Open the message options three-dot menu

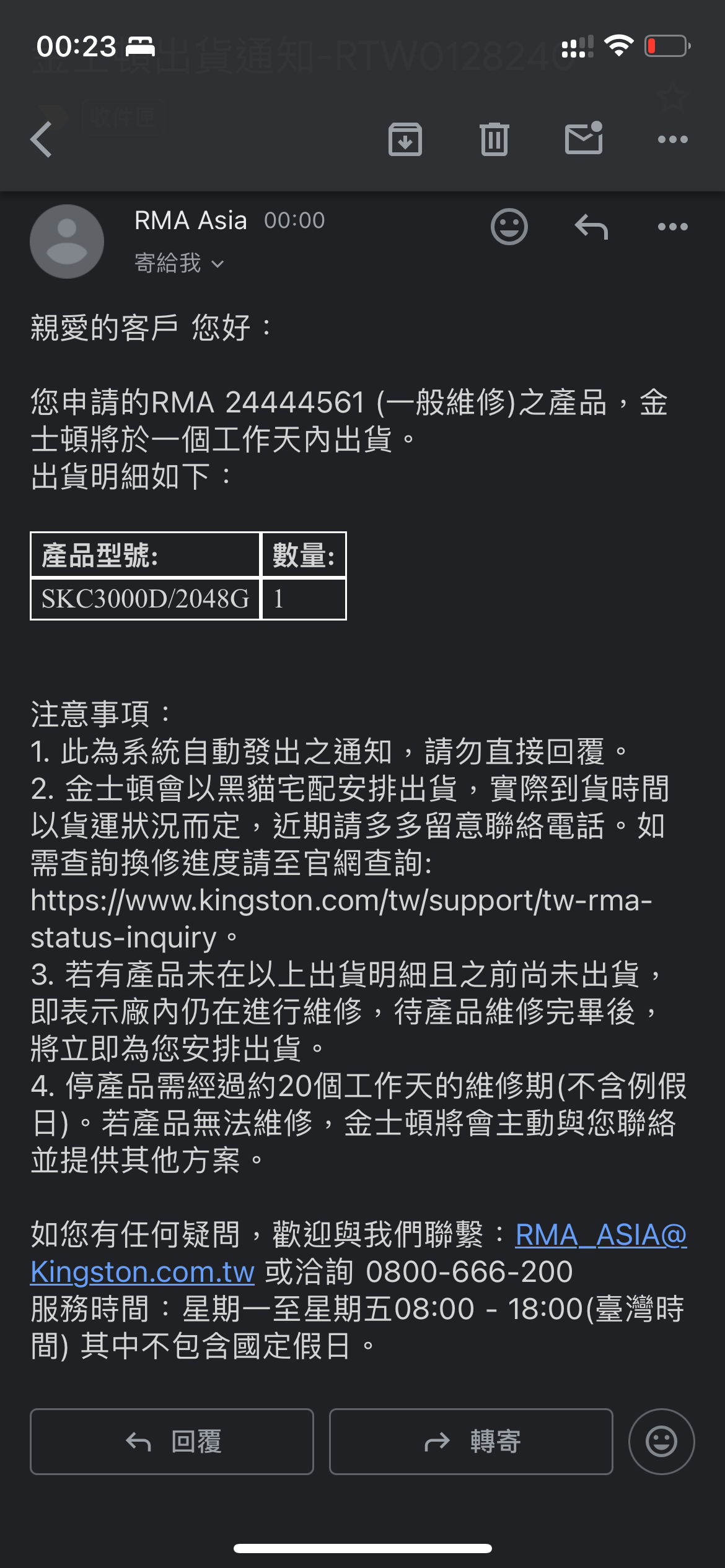[672, 227]
